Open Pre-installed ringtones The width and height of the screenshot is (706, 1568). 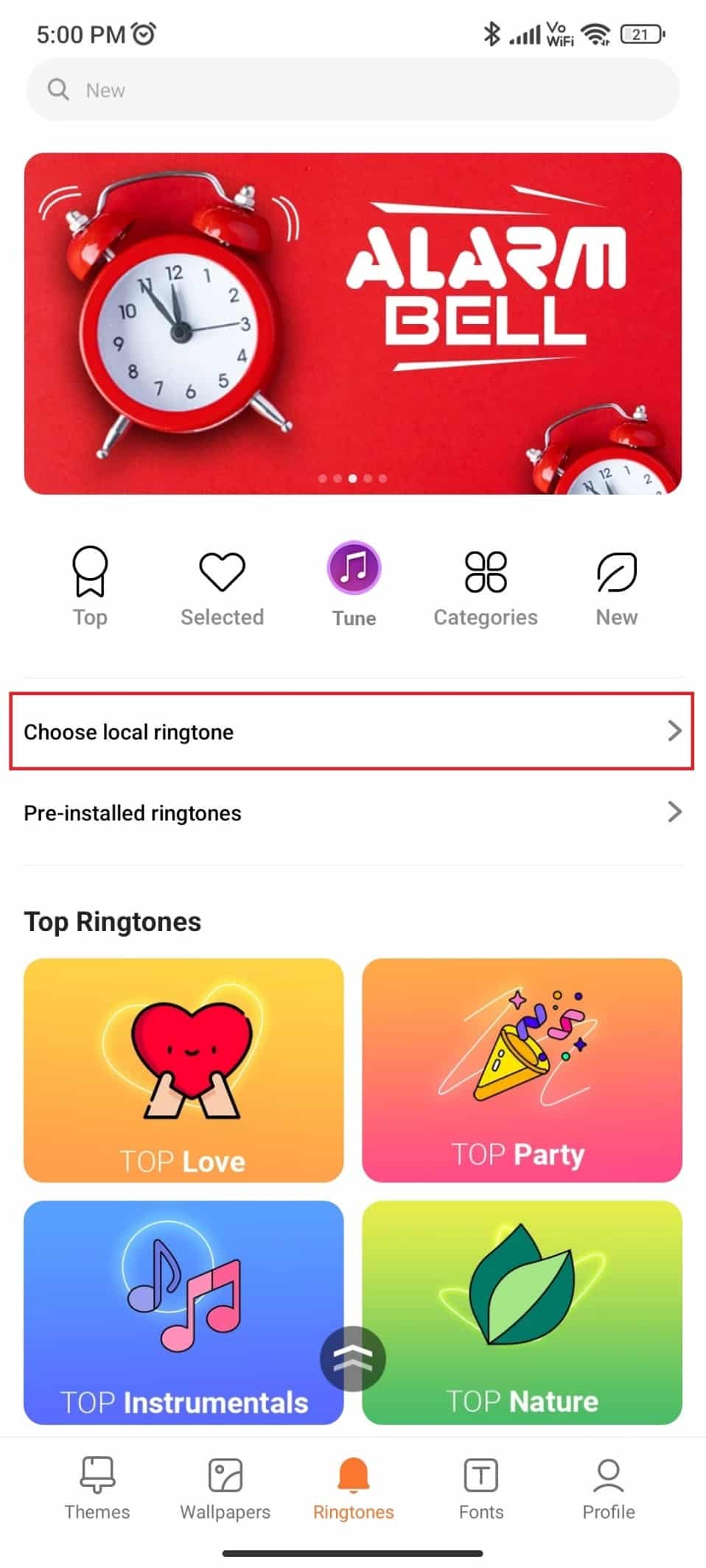click(352, 812)
